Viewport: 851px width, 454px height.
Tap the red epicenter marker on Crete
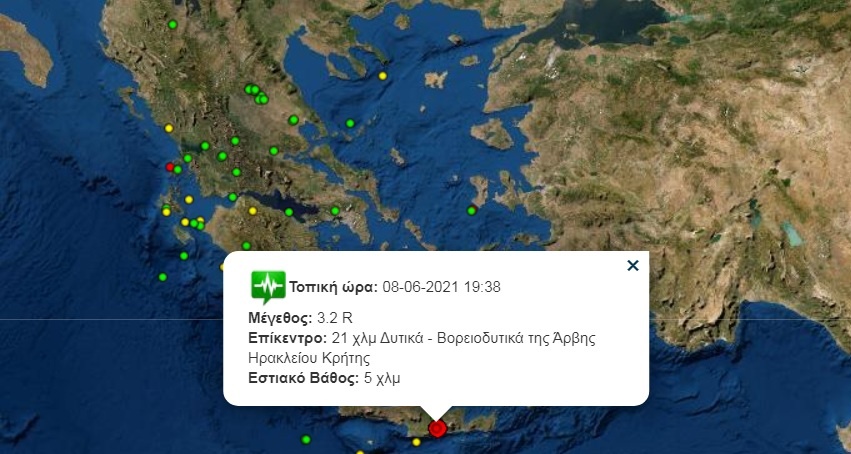(437, 429)
